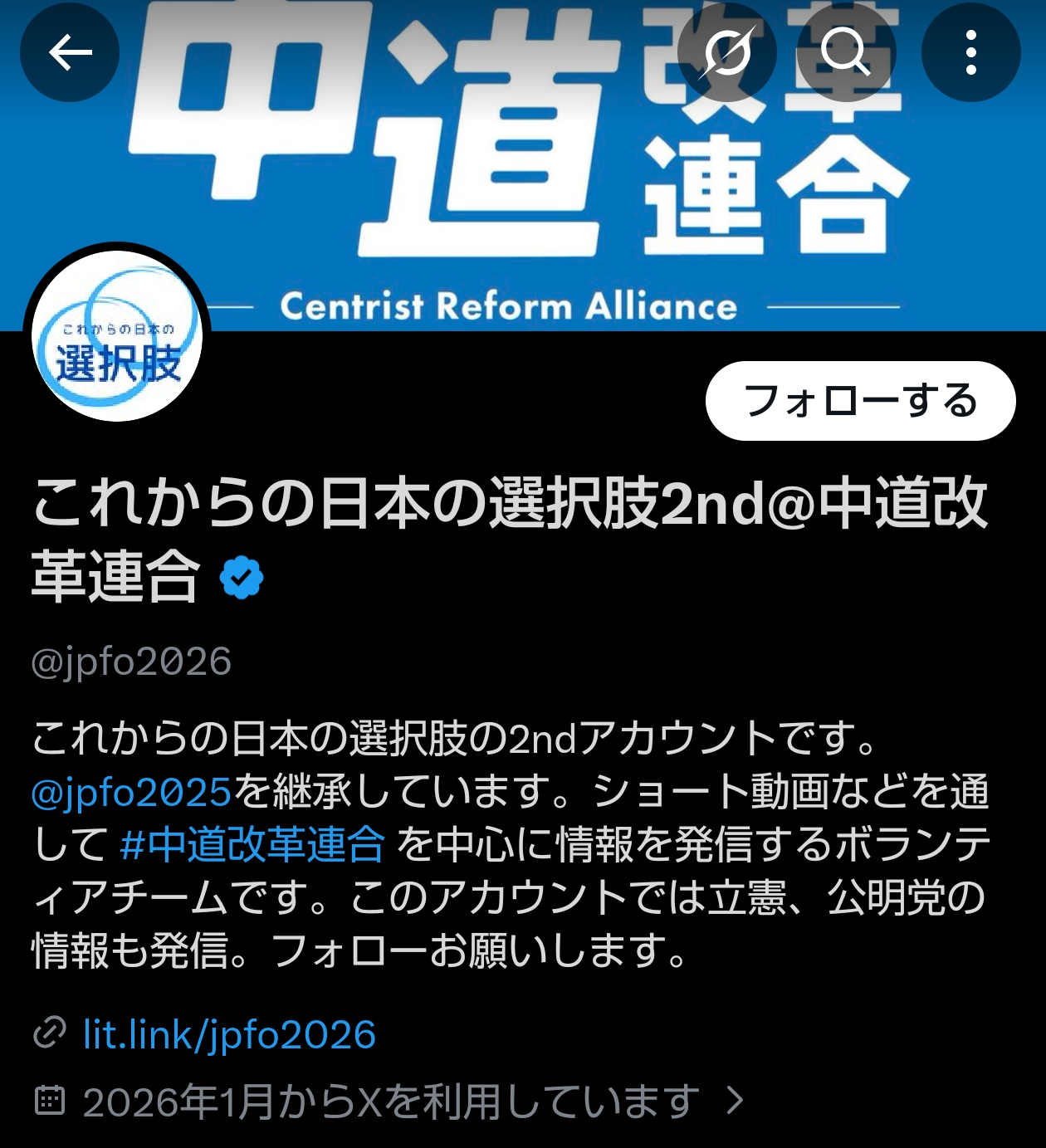This screenshot has width=1046, height=1148.
Task: Go back with the arrow button
Action: pos(70,52)
